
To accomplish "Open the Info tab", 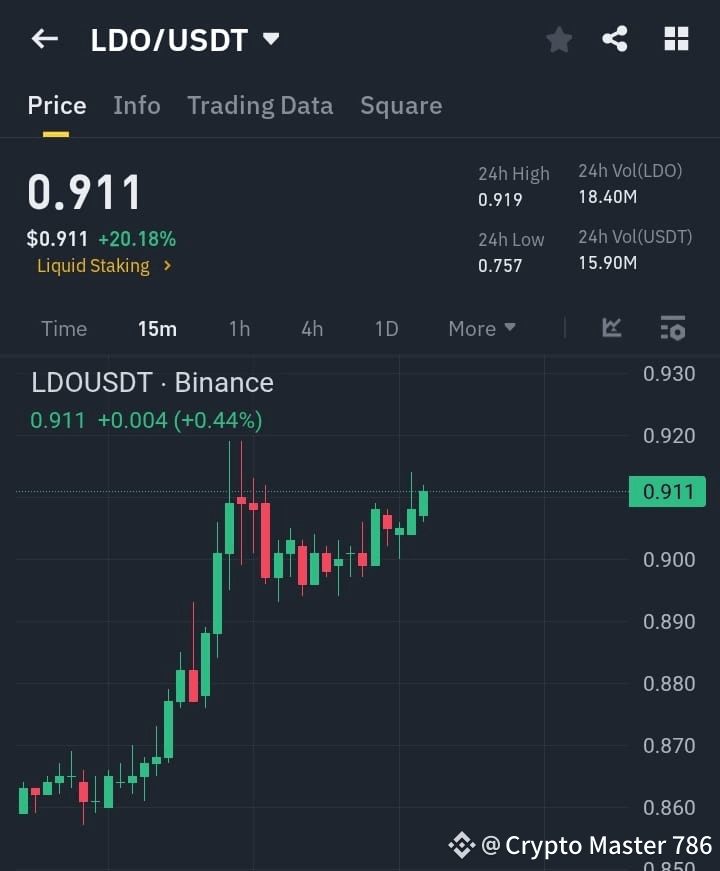I will click(137, 105).
